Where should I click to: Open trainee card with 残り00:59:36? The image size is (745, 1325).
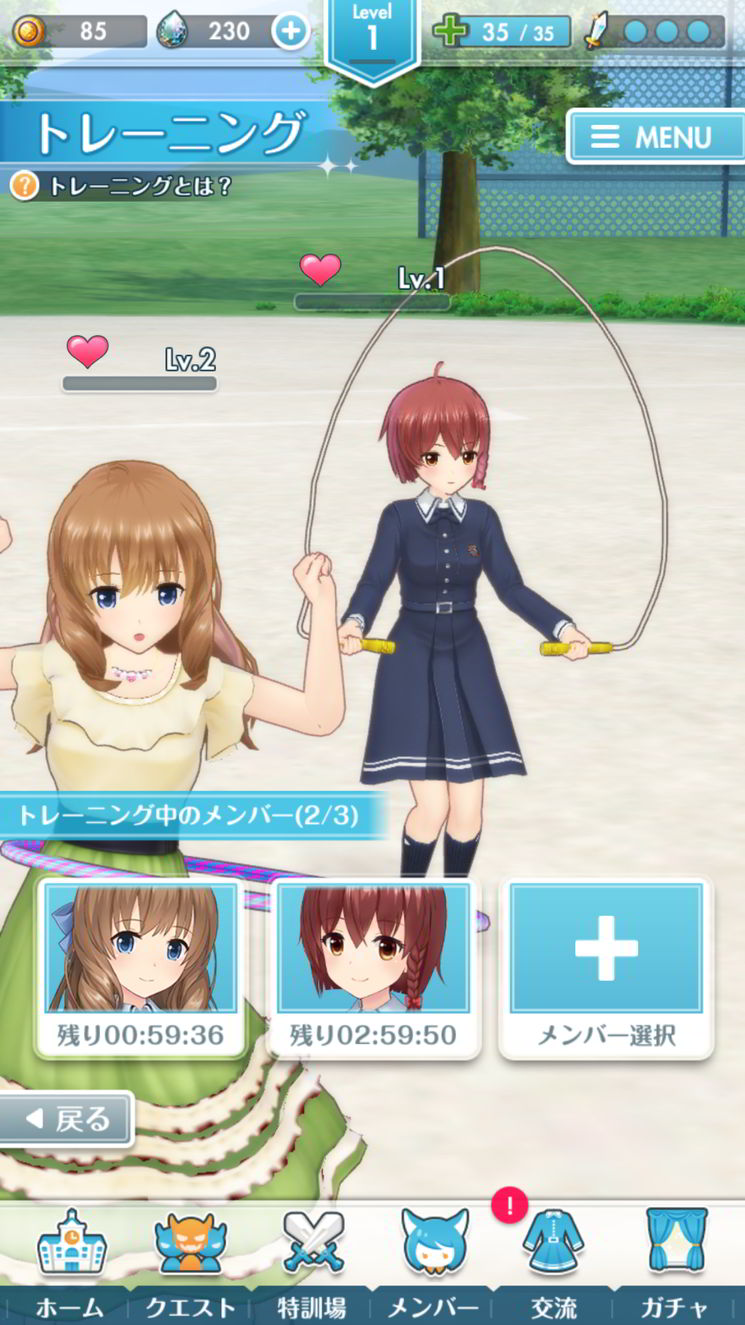[x=141, y=966]
